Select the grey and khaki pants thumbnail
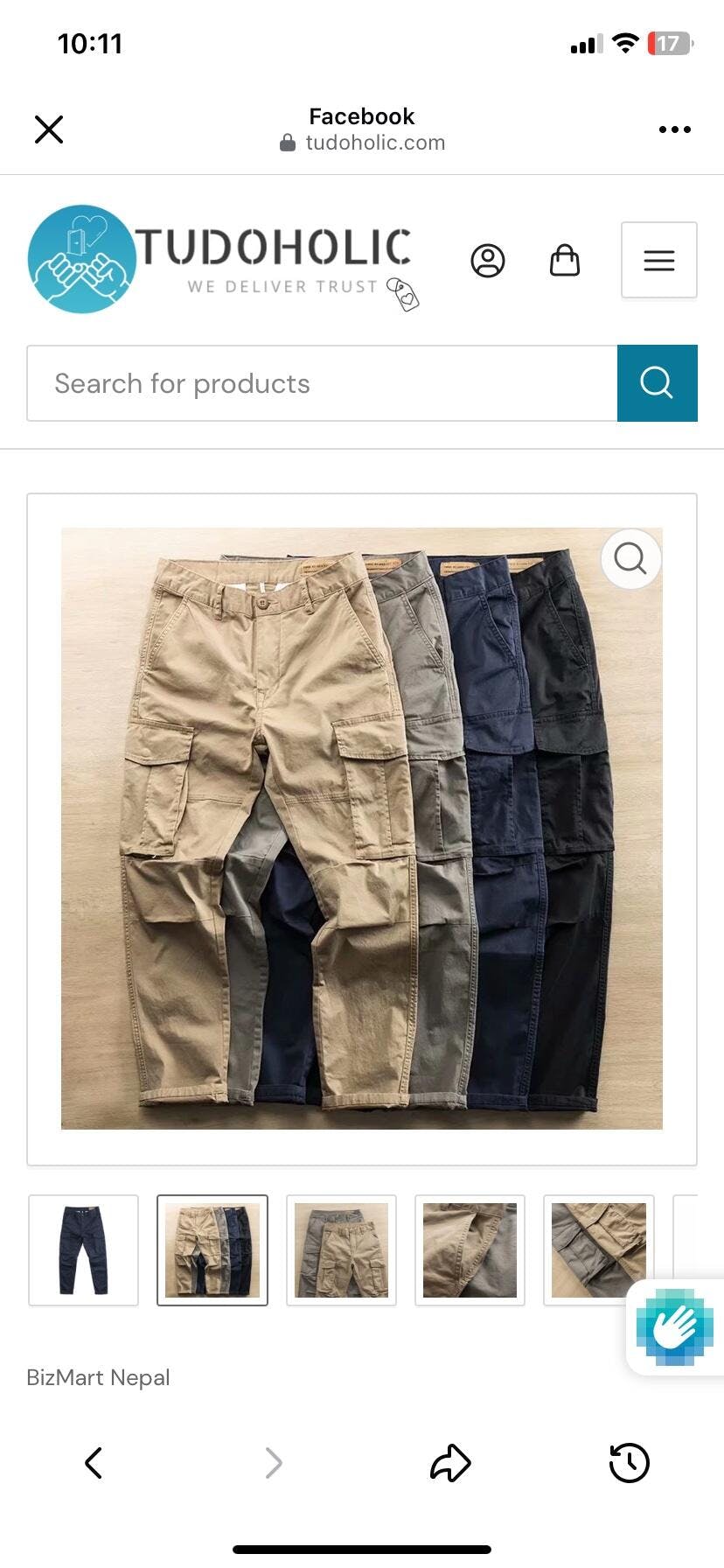The height and width of the screenshot is (1568, 724). coord(341,1250)
